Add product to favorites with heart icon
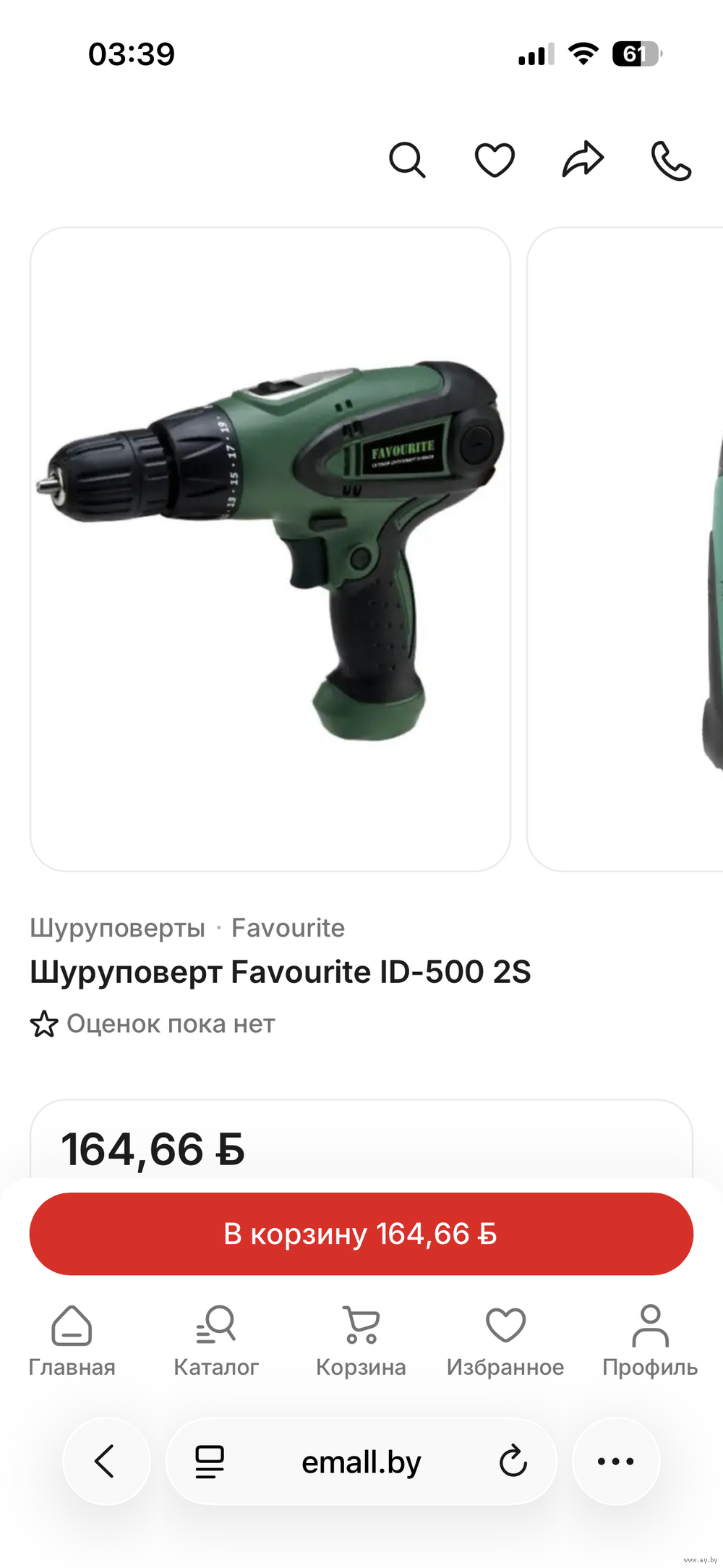723x1568 pixels. coord(495,160)
